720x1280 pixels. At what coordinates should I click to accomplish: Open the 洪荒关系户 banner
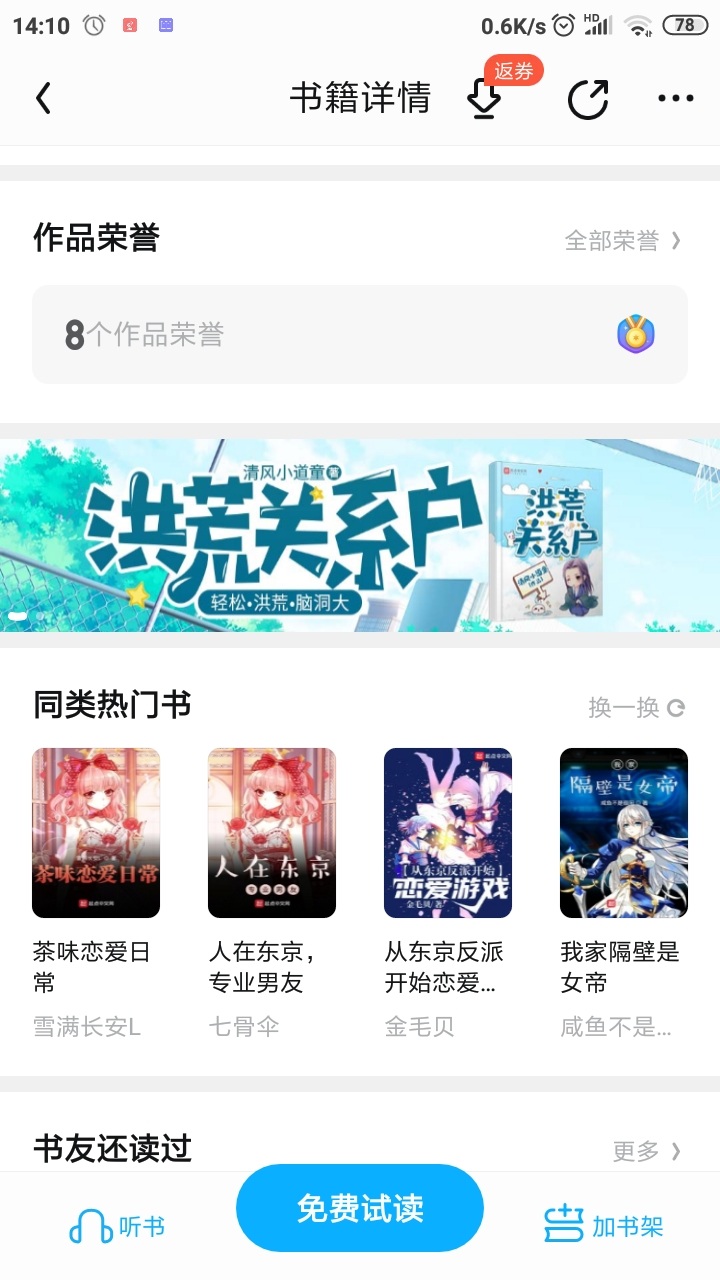coord(360,536)
